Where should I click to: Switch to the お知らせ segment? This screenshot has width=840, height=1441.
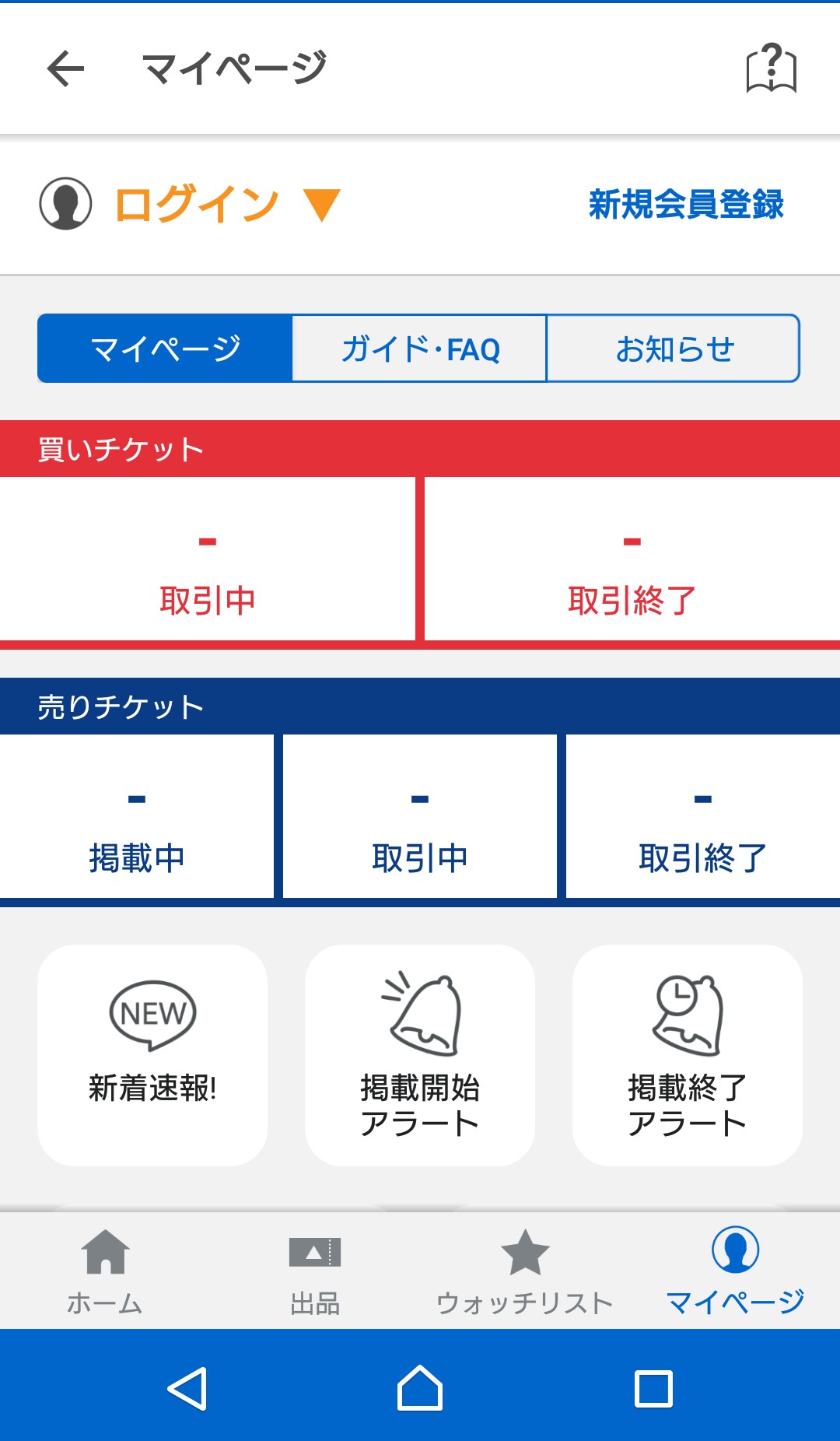tap(674, 349)
